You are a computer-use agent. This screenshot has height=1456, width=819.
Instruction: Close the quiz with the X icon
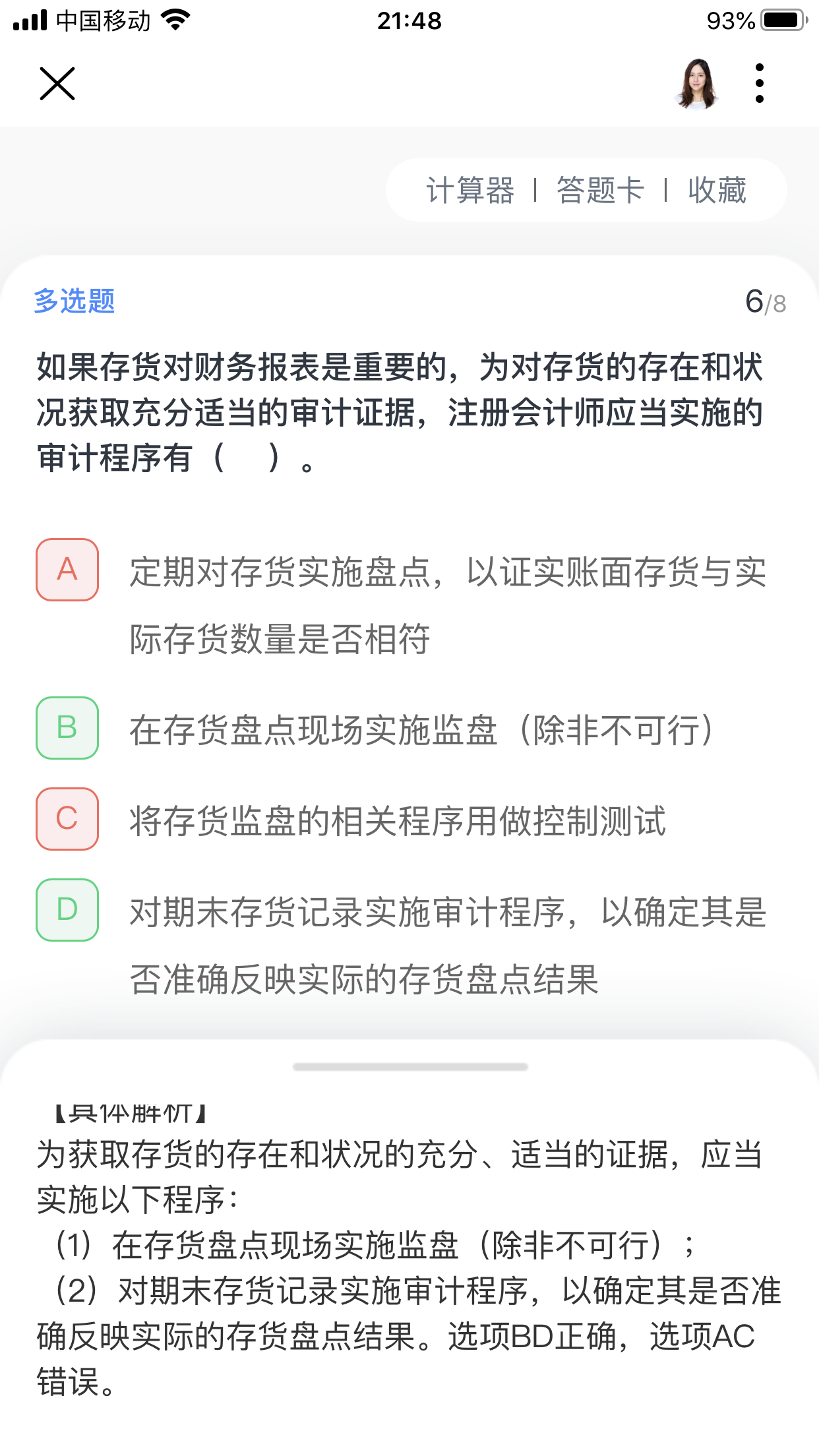57,84
